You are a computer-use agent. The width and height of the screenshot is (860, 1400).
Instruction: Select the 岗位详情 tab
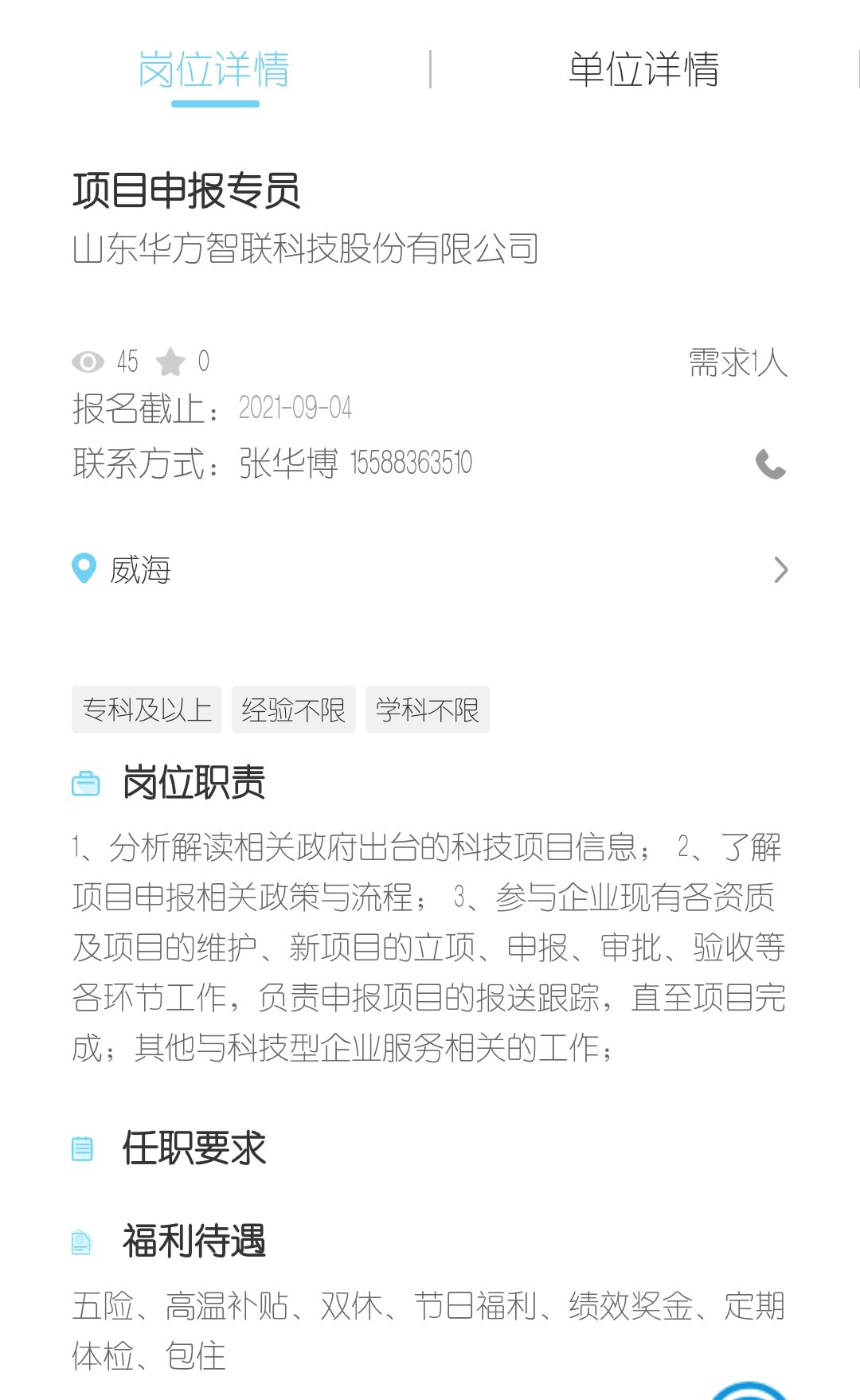click(214, 70)
